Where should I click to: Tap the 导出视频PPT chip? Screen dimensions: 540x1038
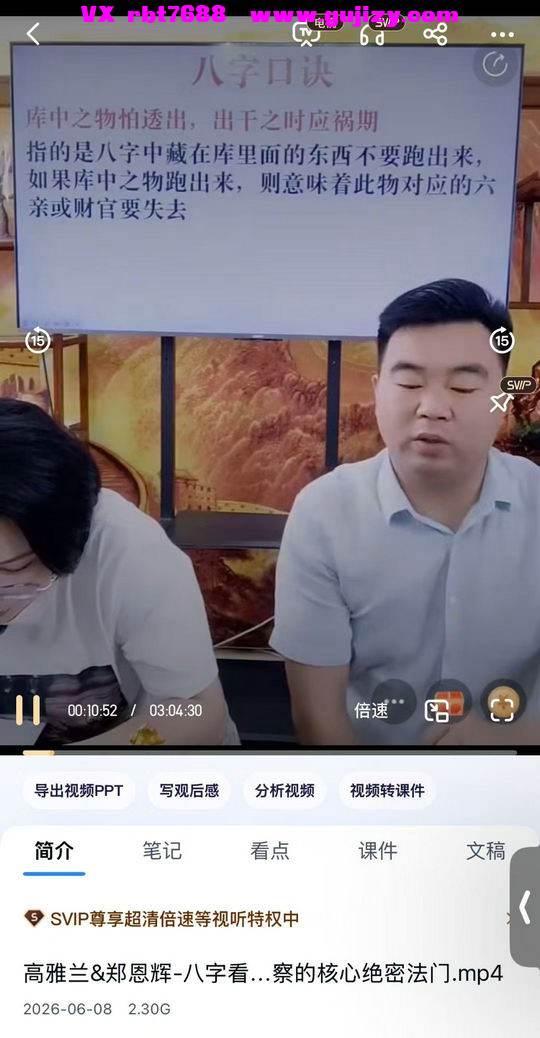coord(79,790)
